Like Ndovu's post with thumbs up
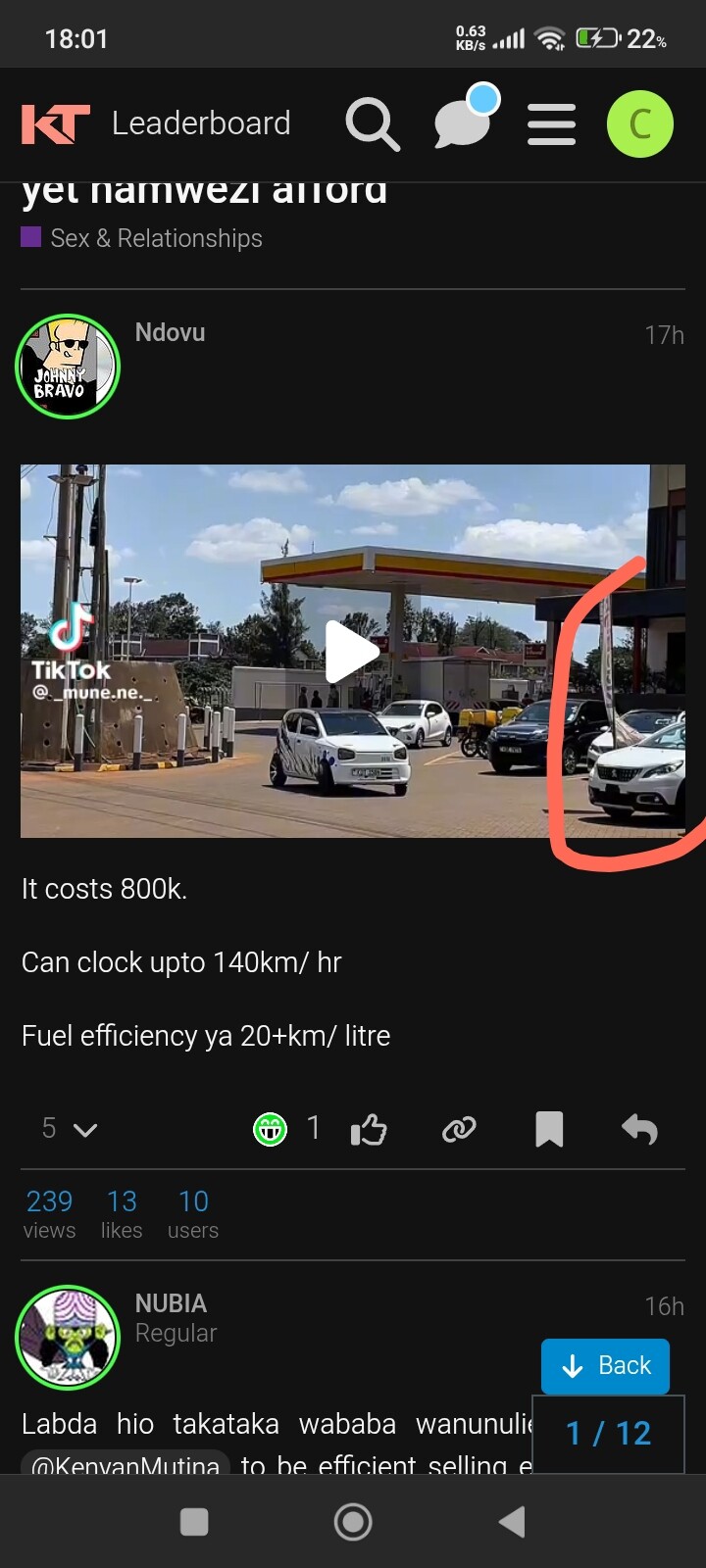 [x=369, y=1129]
